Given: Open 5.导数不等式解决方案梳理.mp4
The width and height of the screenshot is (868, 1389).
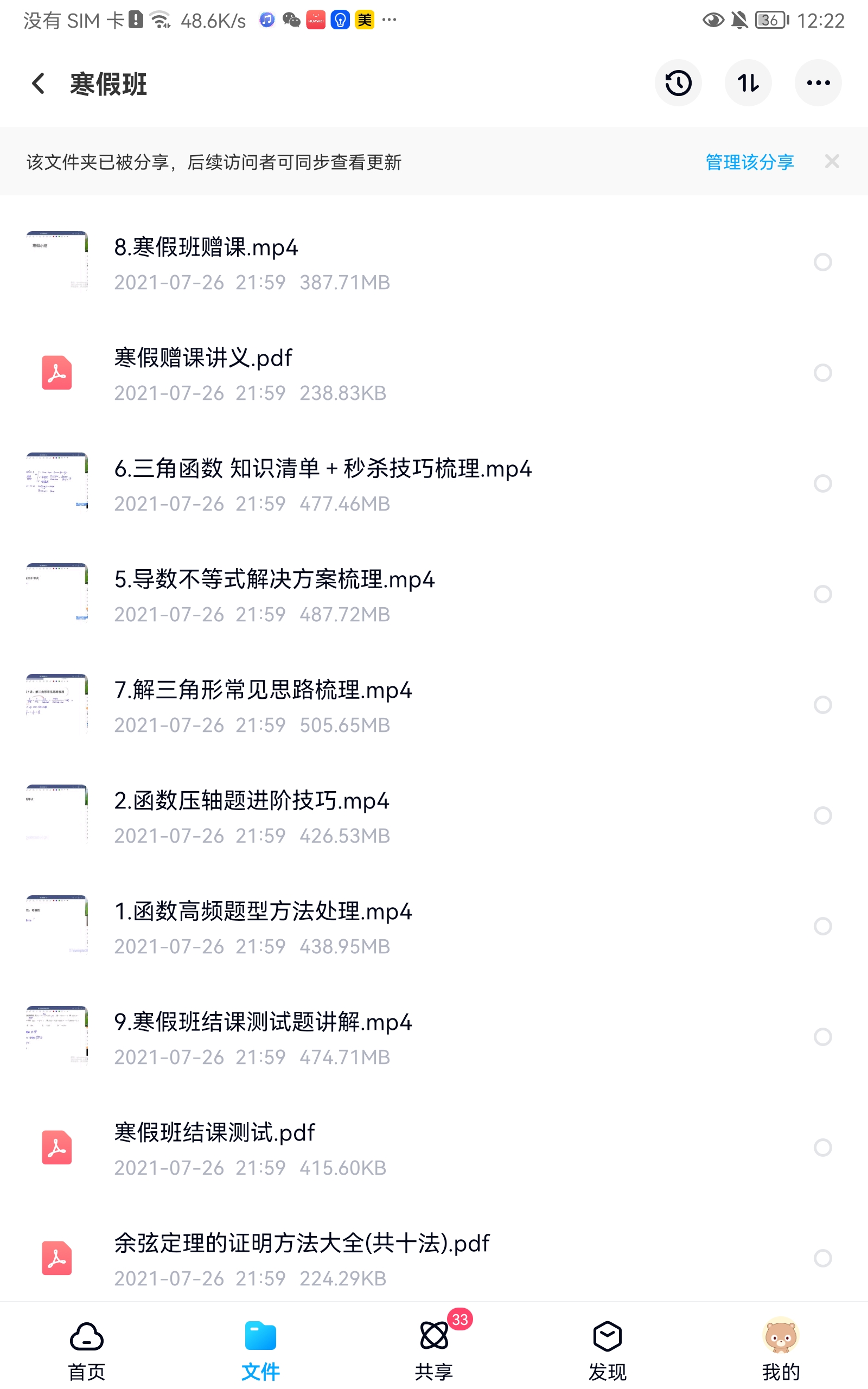Looking at the screenshot, I should (275, 579).
